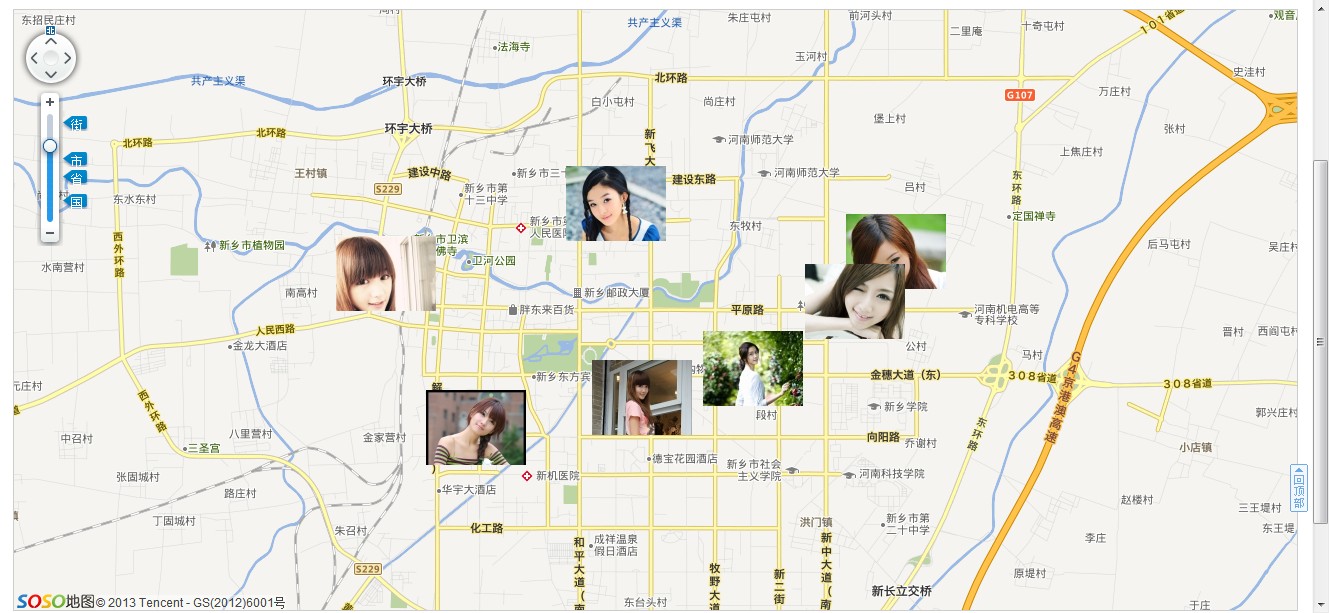Open photo marker above 德宝花园酒店

641,397
